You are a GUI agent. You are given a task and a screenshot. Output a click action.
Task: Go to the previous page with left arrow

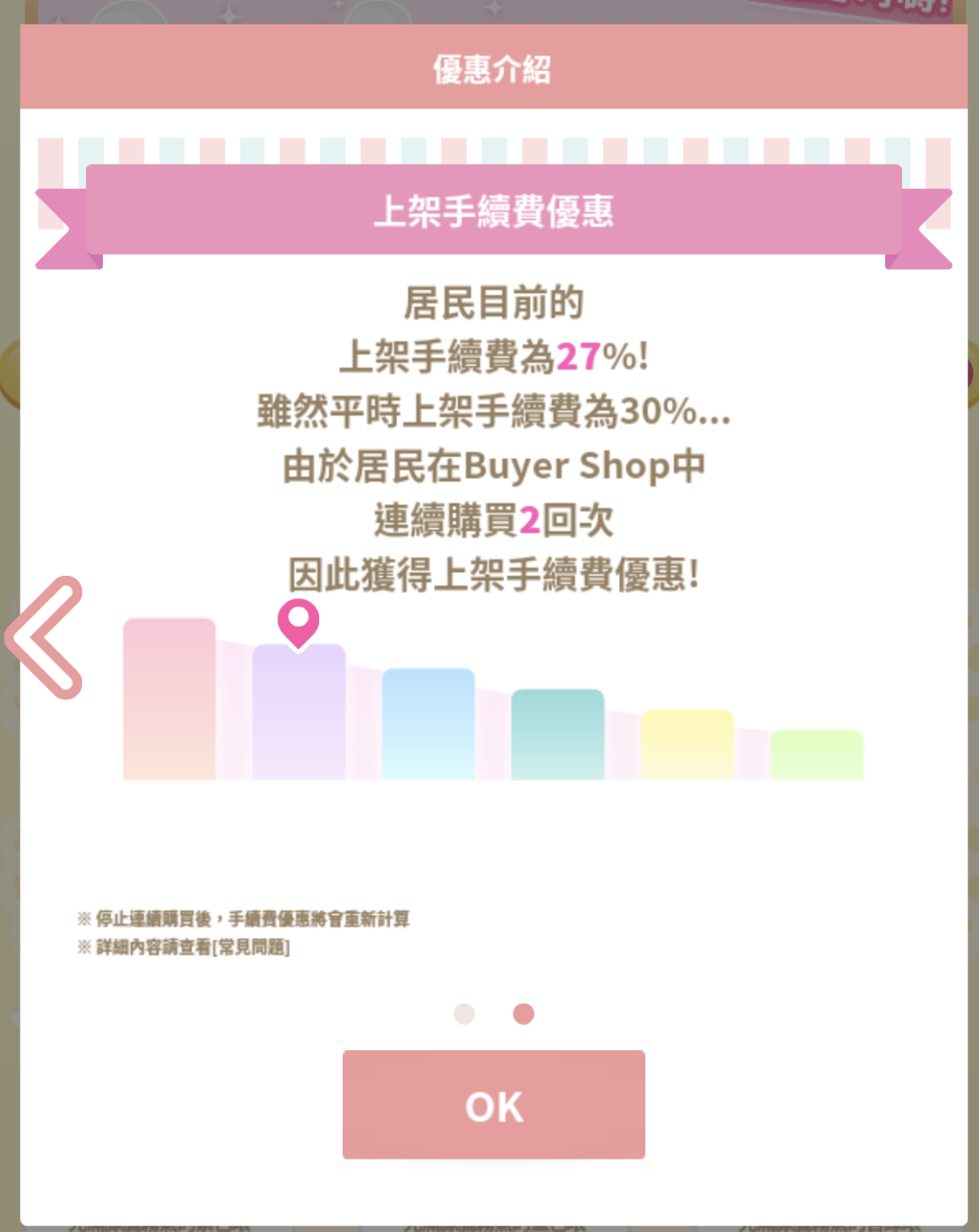click(x=45, y=637)
